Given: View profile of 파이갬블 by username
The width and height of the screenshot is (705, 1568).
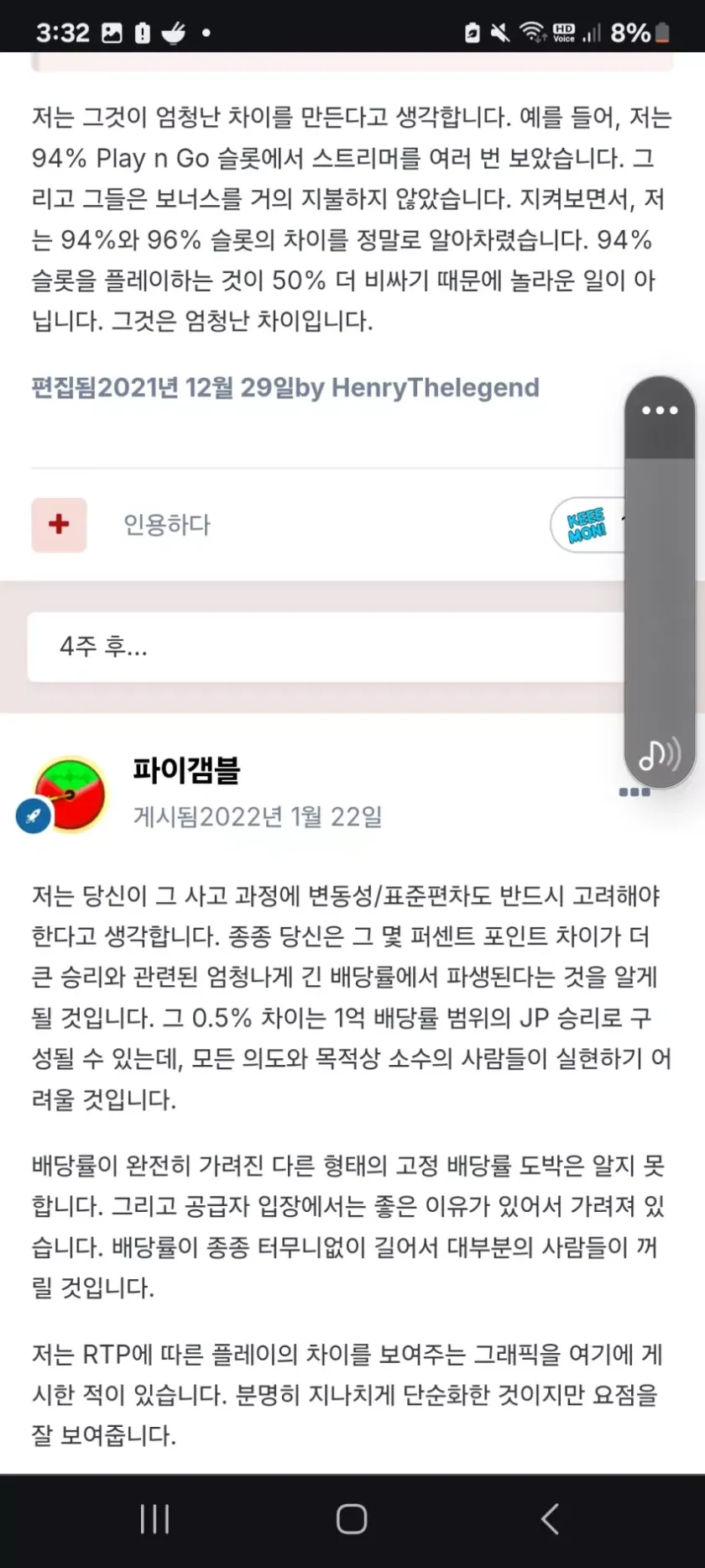Looking at the screenshot, I should [x=186, y=769].
